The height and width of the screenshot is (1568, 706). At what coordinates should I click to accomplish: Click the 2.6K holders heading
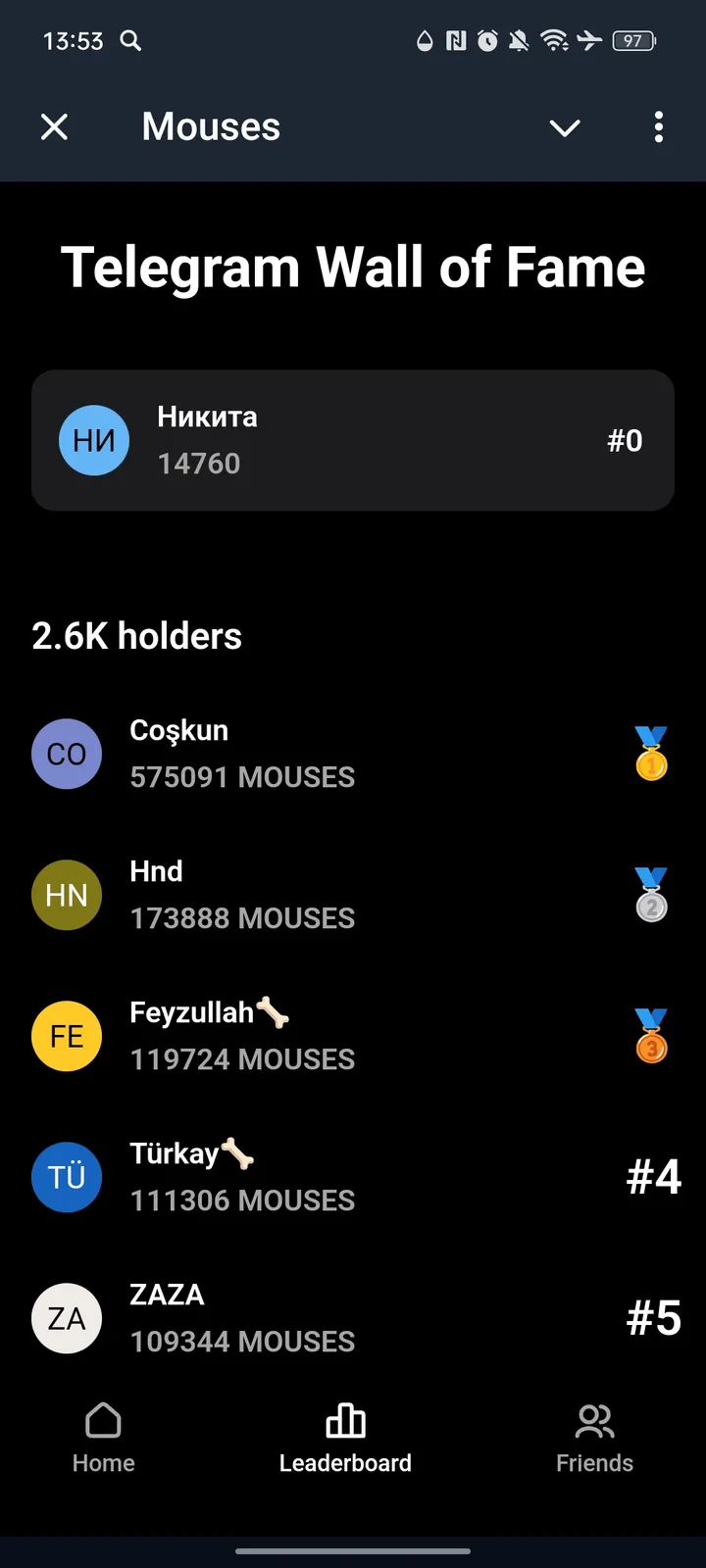click(x=136, y=635)
